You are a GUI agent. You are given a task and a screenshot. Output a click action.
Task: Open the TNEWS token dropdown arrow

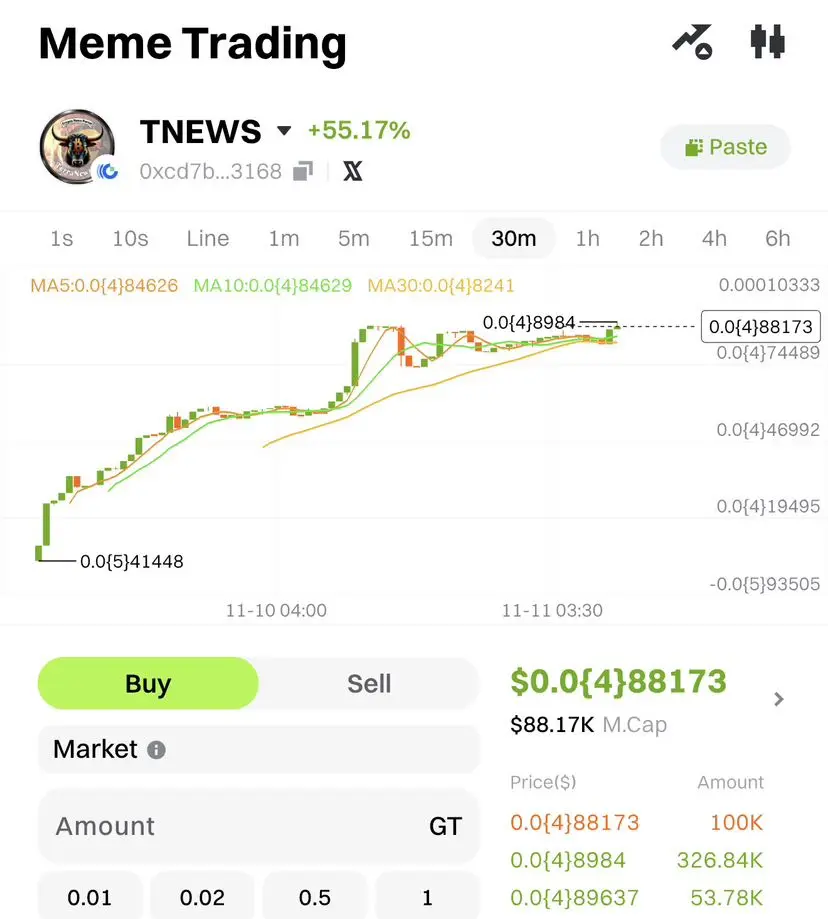[x=284, y=131]
